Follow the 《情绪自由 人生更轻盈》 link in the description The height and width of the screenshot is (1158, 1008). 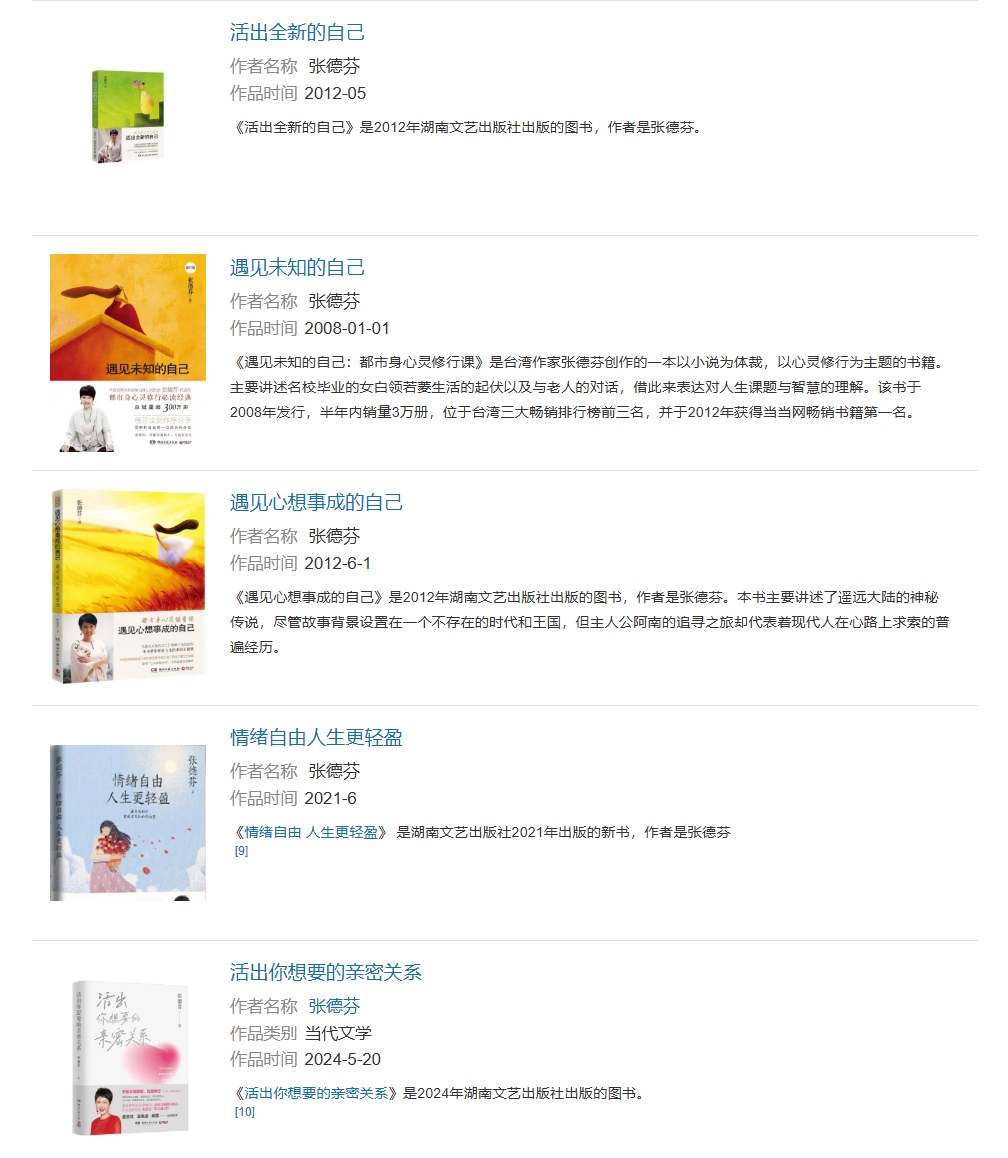click(x=311, y=832)
